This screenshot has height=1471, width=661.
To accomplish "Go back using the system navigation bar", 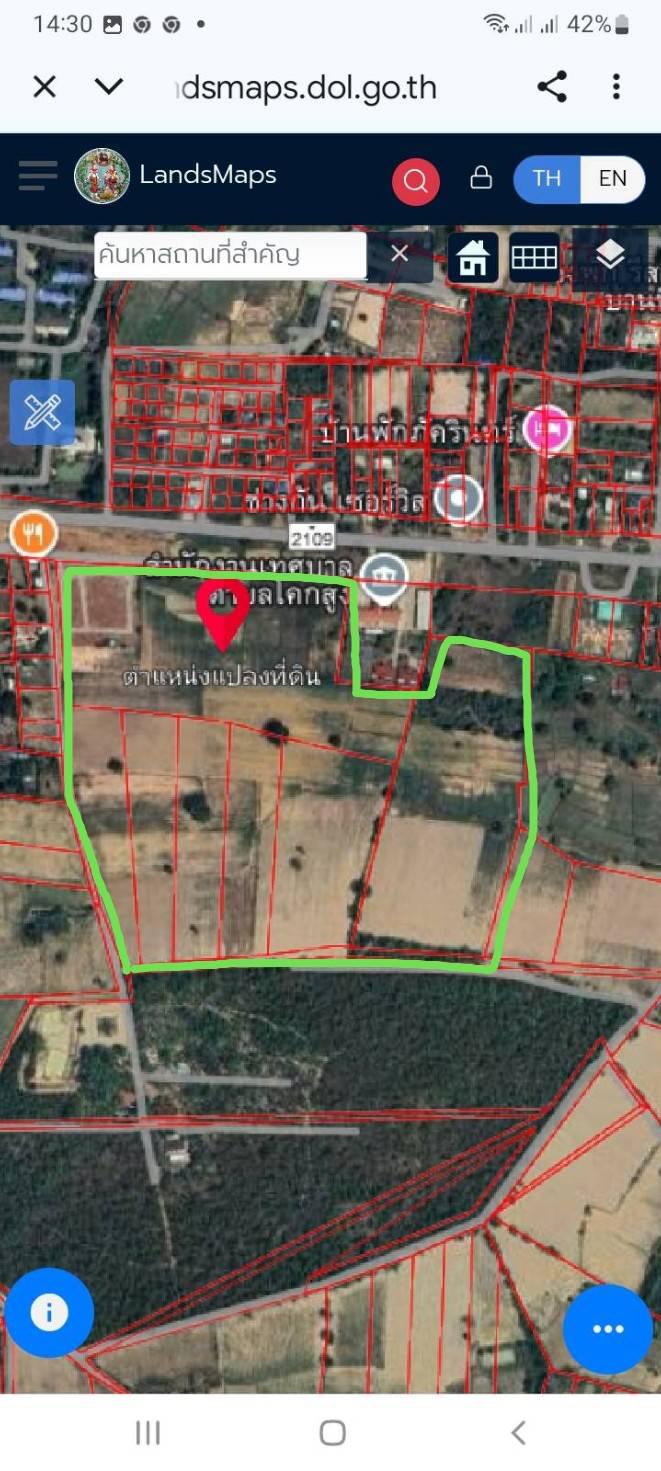I will (x=517, y=1433).
